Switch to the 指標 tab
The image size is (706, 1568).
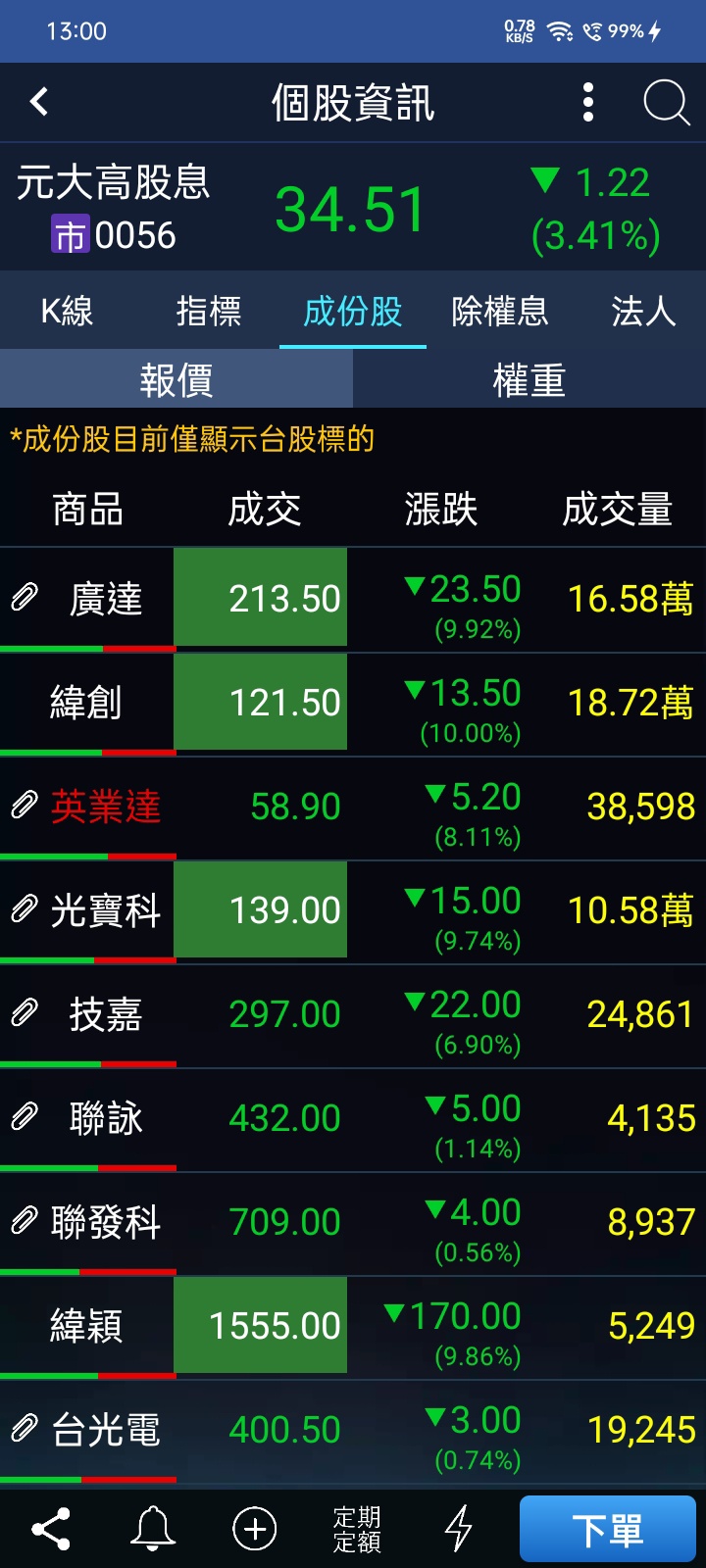coord(208,312)
